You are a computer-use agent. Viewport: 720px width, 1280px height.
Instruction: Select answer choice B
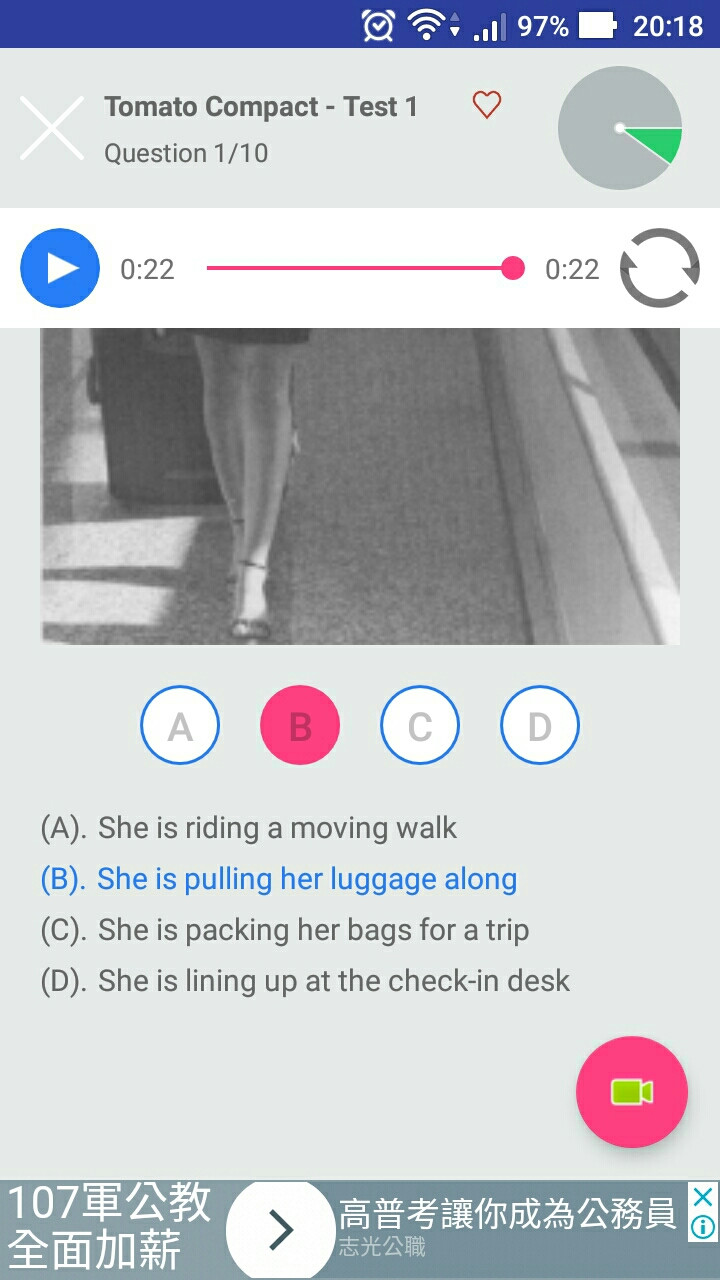click(x=300, y=725)
